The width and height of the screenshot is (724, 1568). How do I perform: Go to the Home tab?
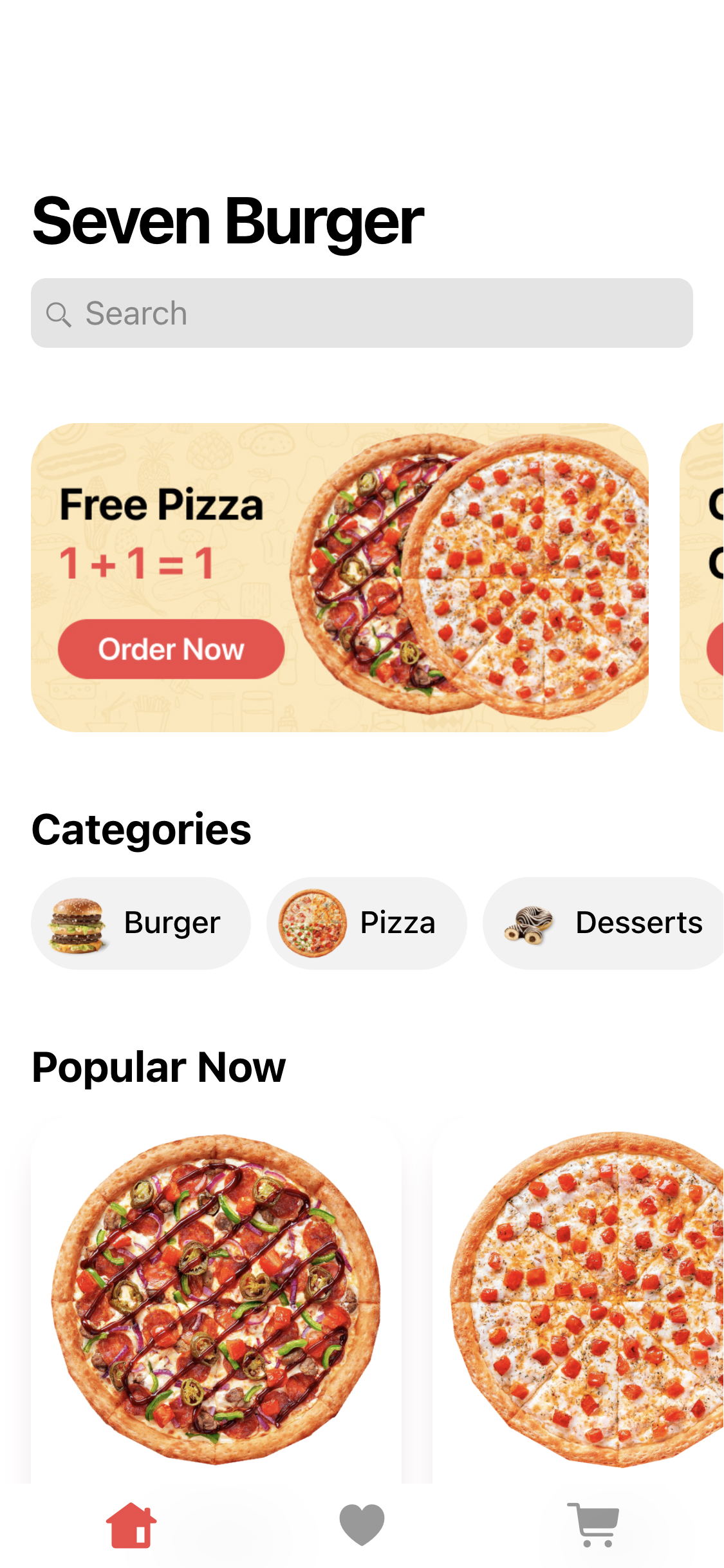pos(131,1525)
